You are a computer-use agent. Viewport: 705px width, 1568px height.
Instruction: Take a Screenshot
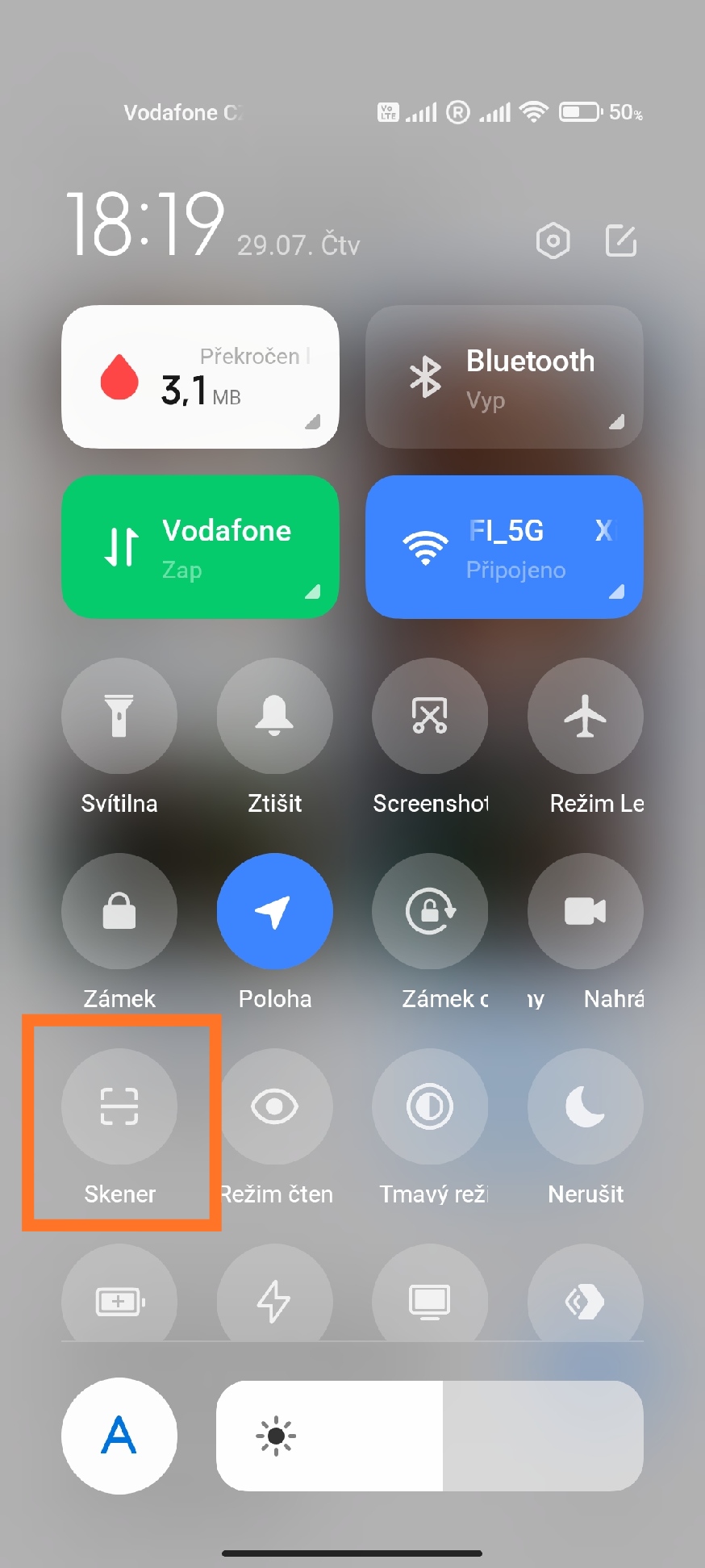[430, 716]
